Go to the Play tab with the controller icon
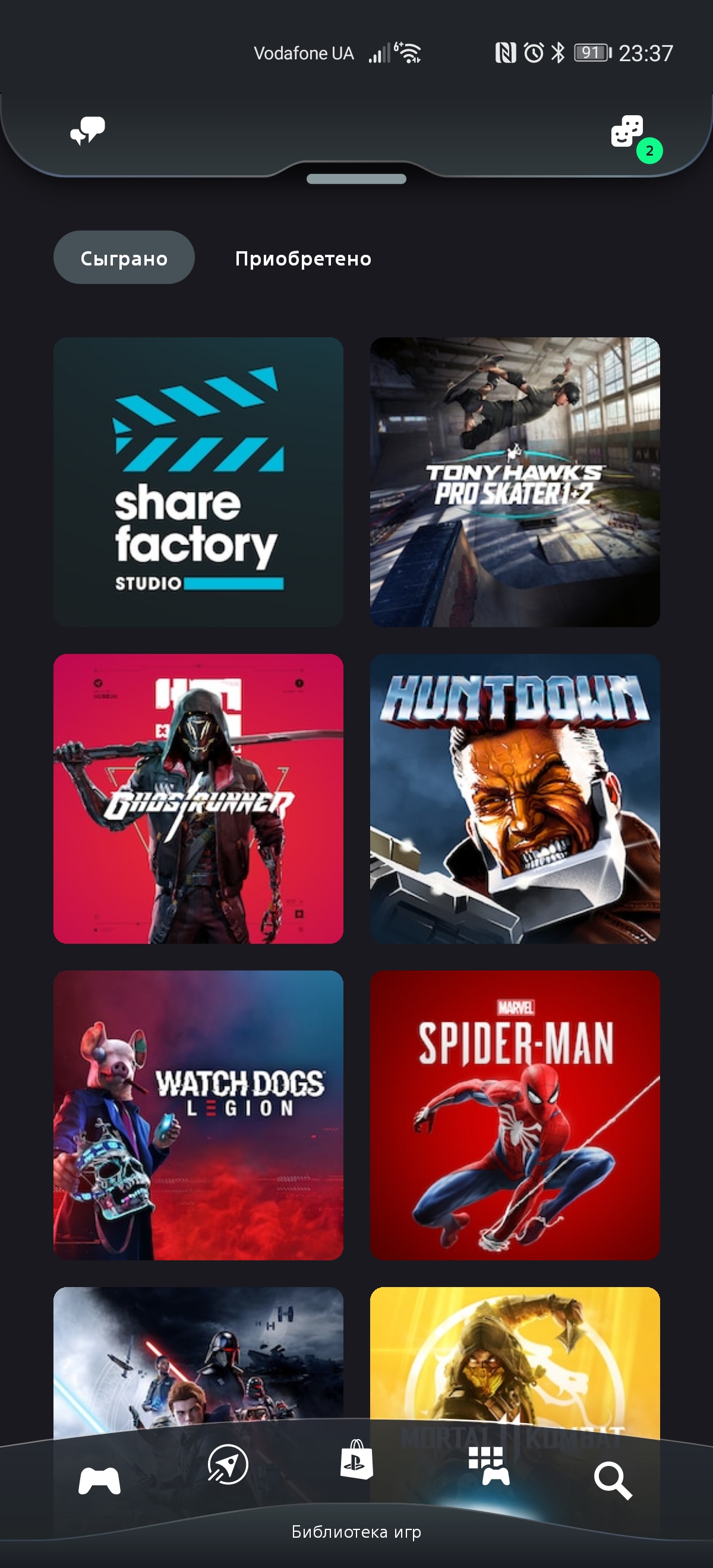This screenshot has height=1568, width=713. (x=99, y=1480)
